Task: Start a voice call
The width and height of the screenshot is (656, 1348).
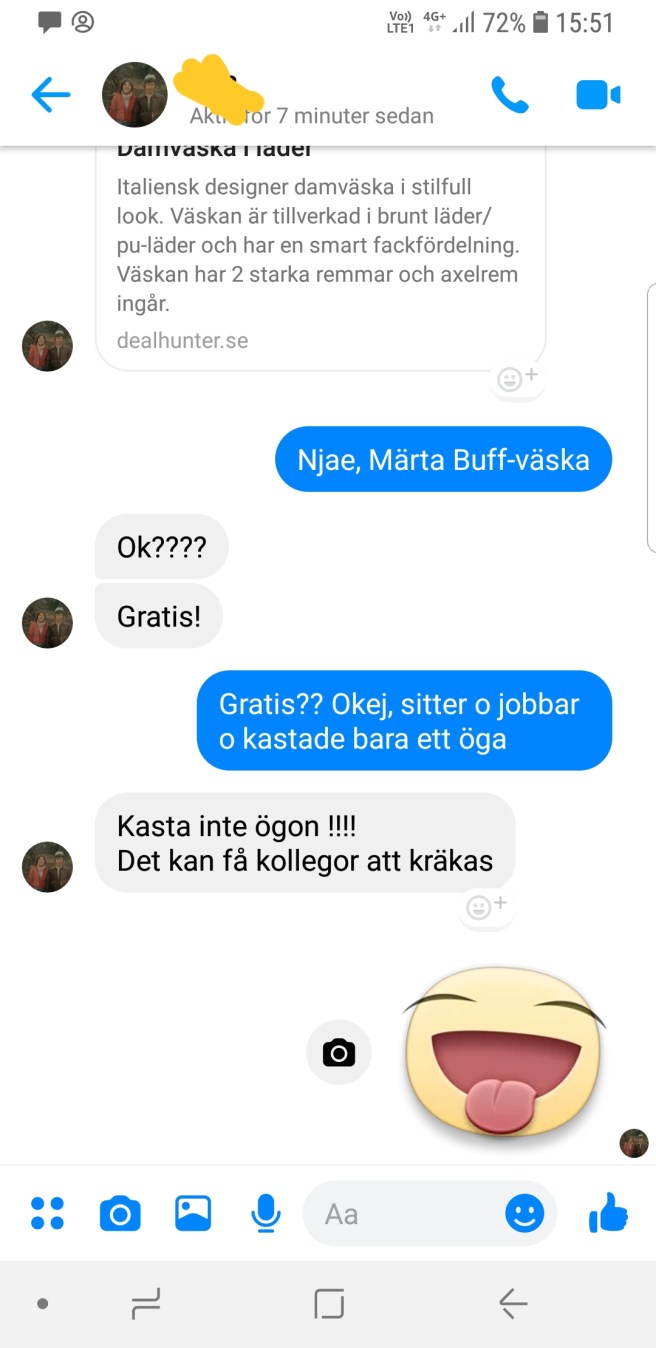Action: point(509,95)
